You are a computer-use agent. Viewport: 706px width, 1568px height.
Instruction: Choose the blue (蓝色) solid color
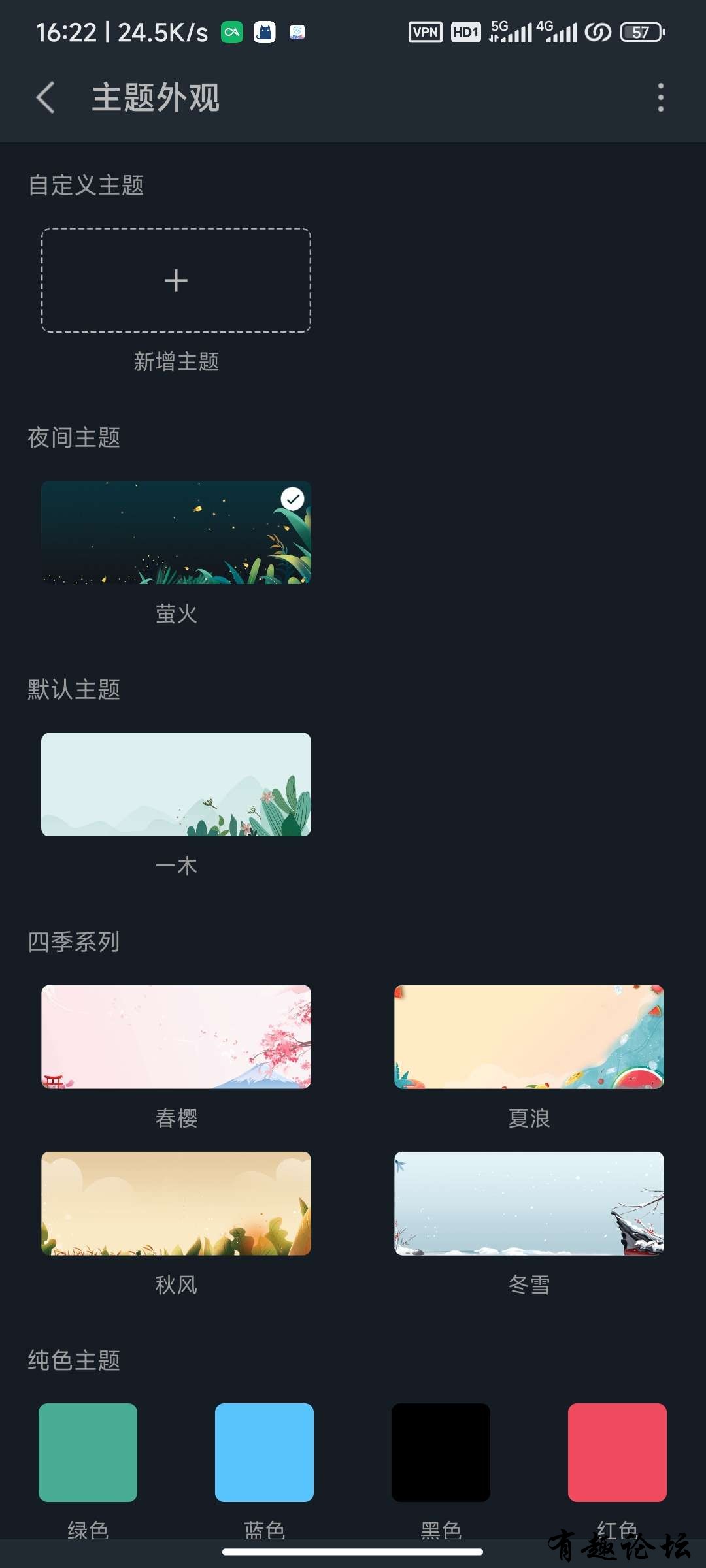pyautogui.click(x=264, y=1452)
